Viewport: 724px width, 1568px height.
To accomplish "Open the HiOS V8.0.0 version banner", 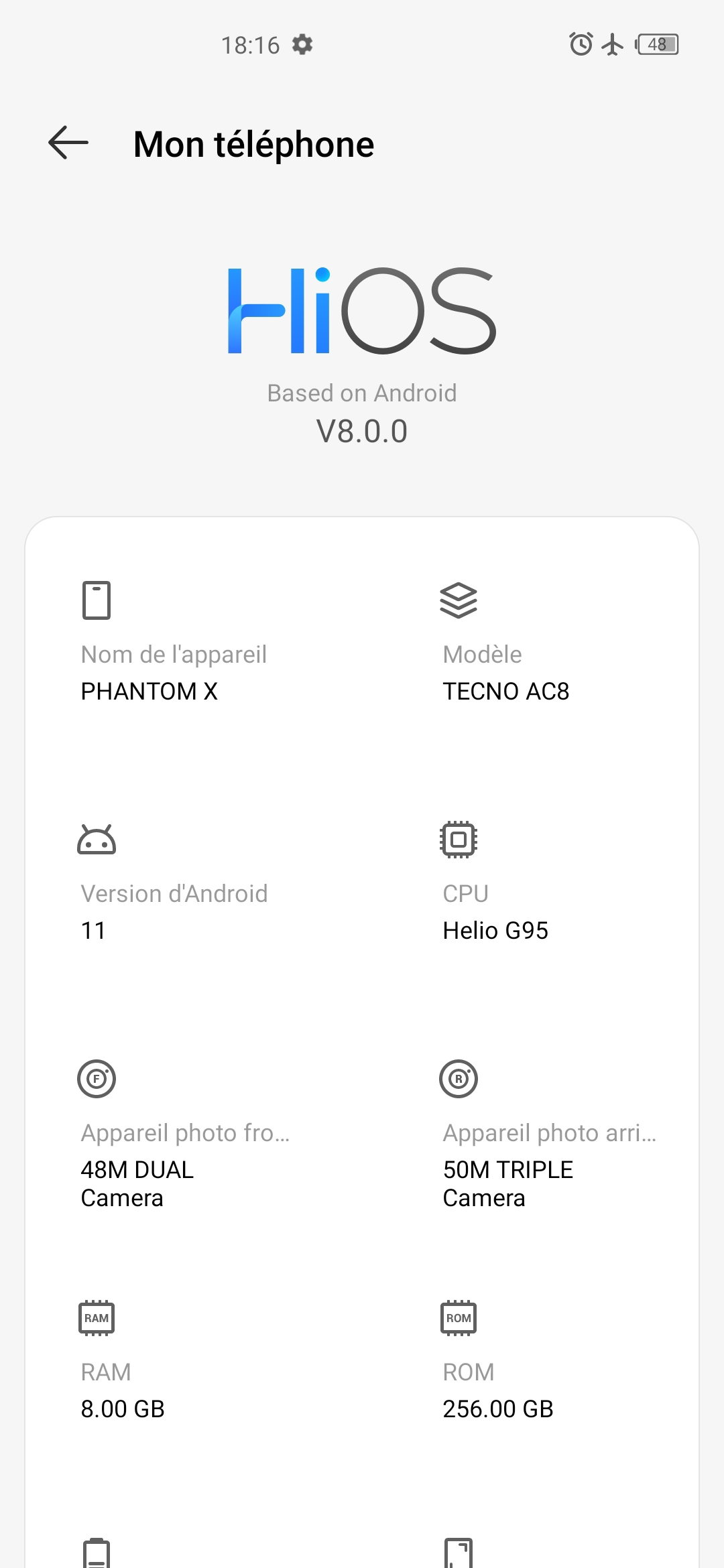I will (x=362, y=356).
